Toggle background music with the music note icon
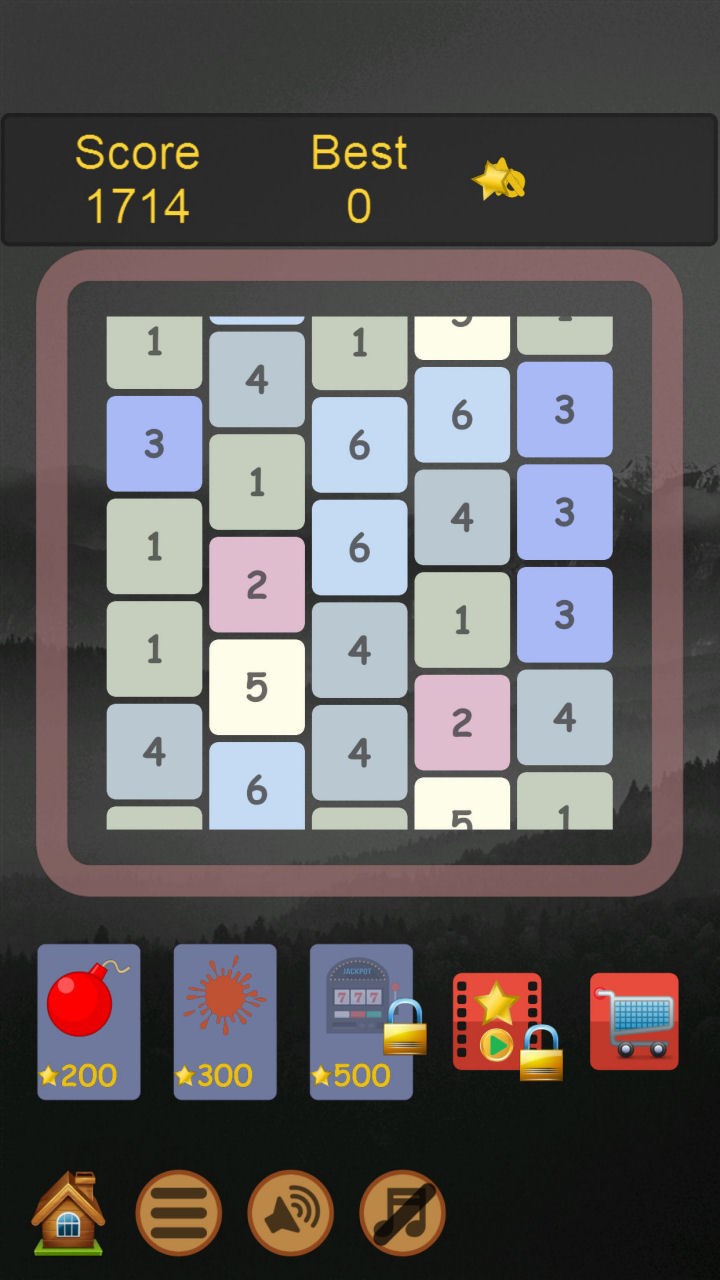 pos(402,1213)
